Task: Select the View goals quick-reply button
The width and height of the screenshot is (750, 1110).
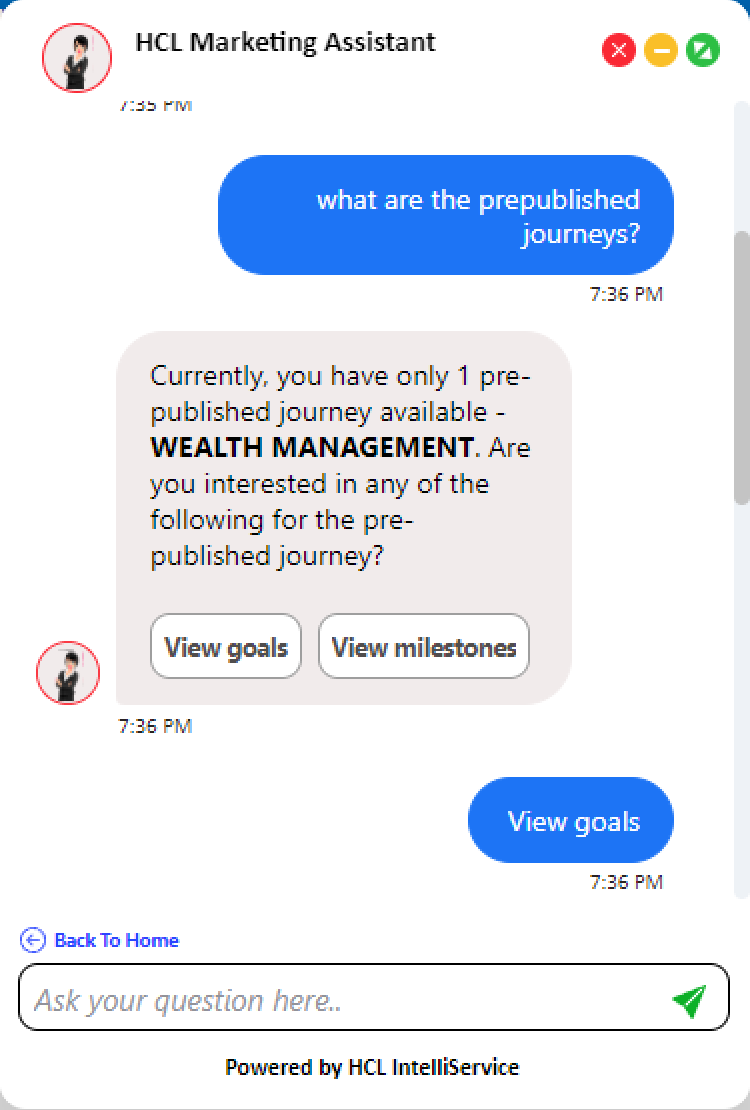Action: 226,646
